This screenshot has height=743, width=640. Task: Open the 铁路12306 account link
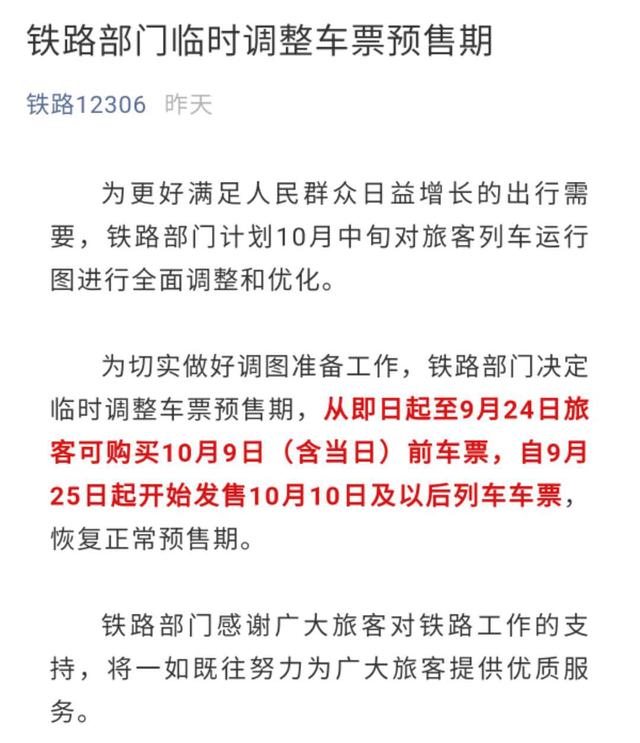coord(85,105)
